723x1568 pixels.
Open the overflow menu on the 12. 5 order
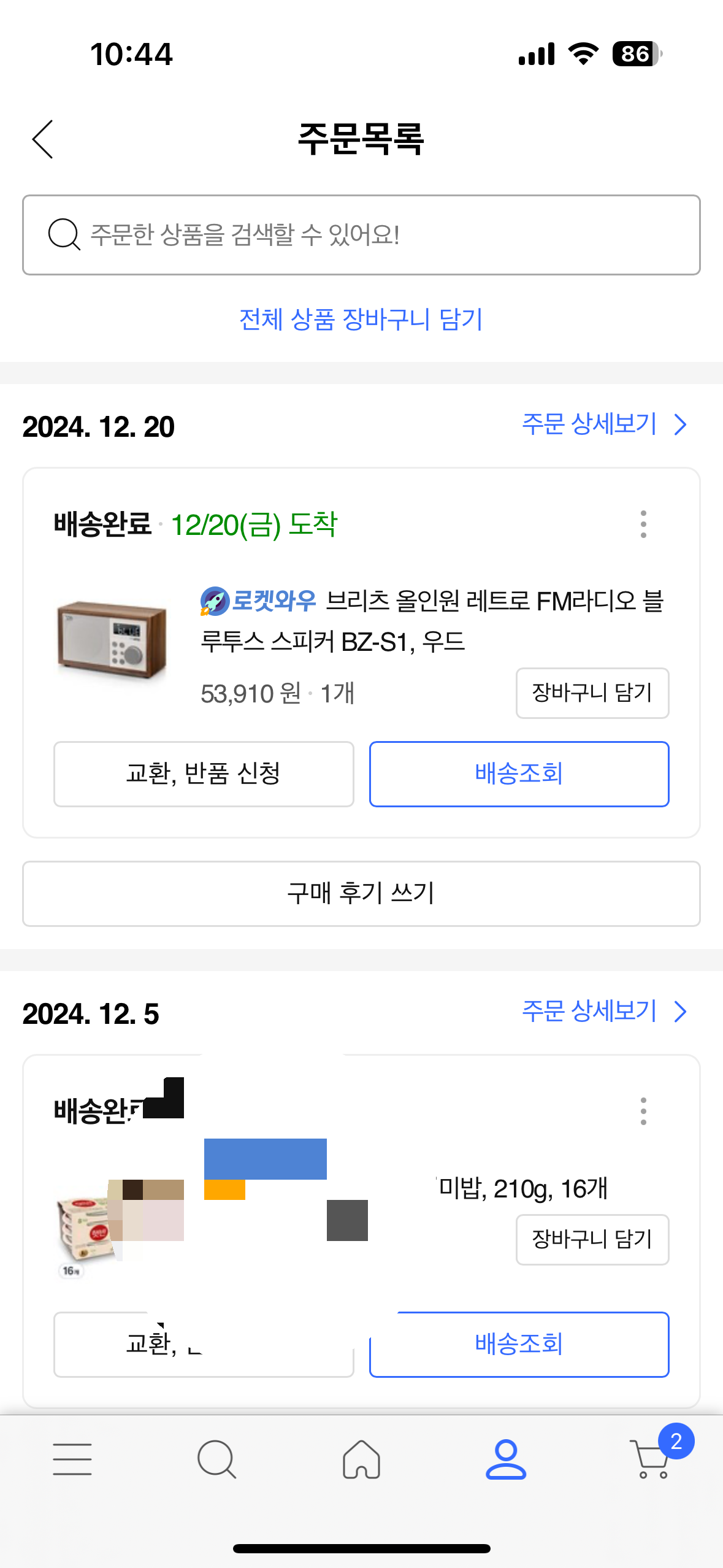coord(643,1112)
